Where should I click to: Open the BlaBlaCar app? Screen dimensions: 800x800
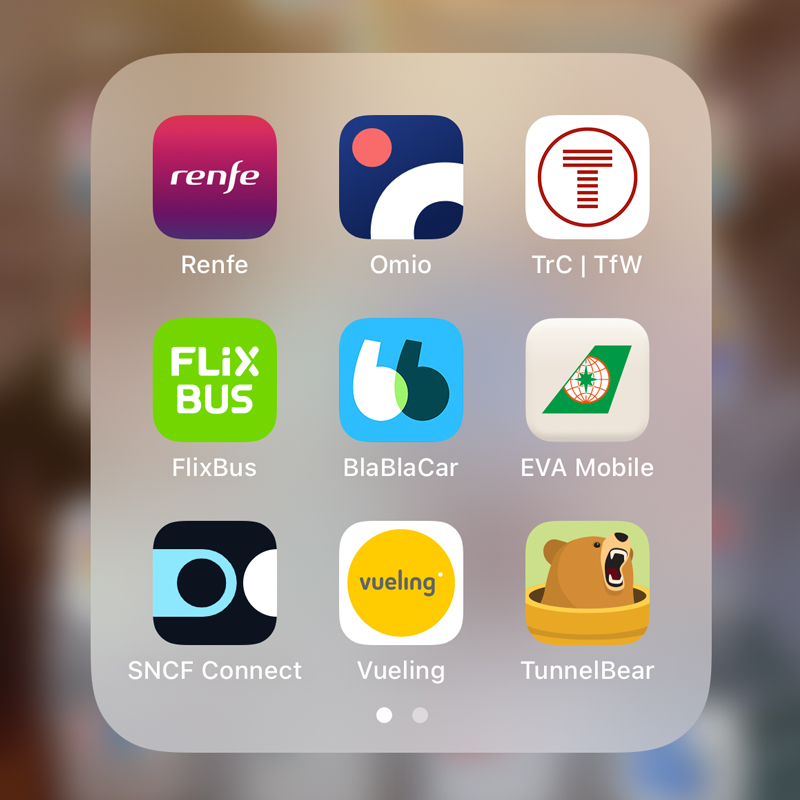coord(400,380)
